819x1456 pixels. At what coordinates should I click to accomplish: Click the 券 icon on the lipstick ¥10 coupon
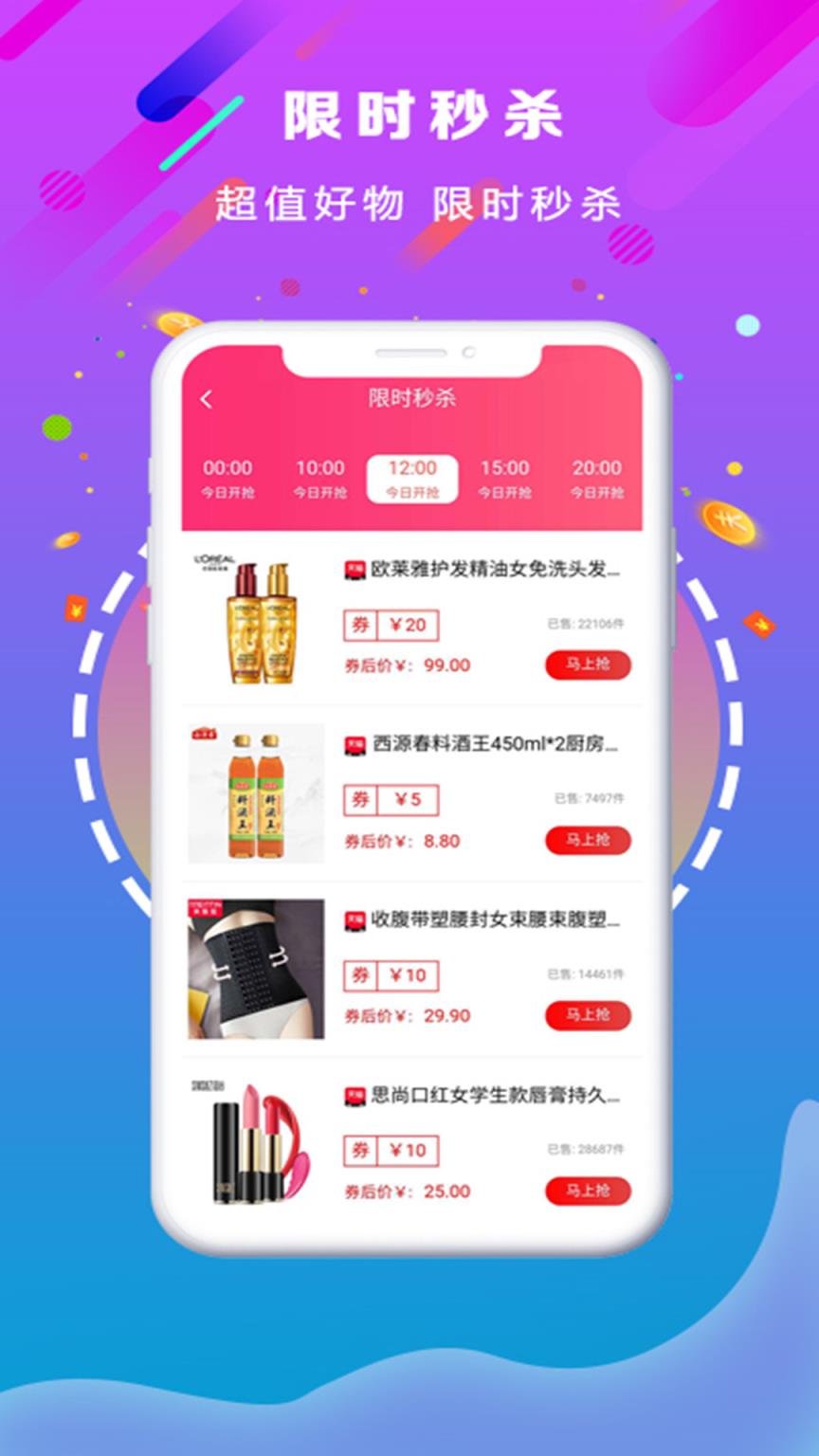(x=360, y=1151)
